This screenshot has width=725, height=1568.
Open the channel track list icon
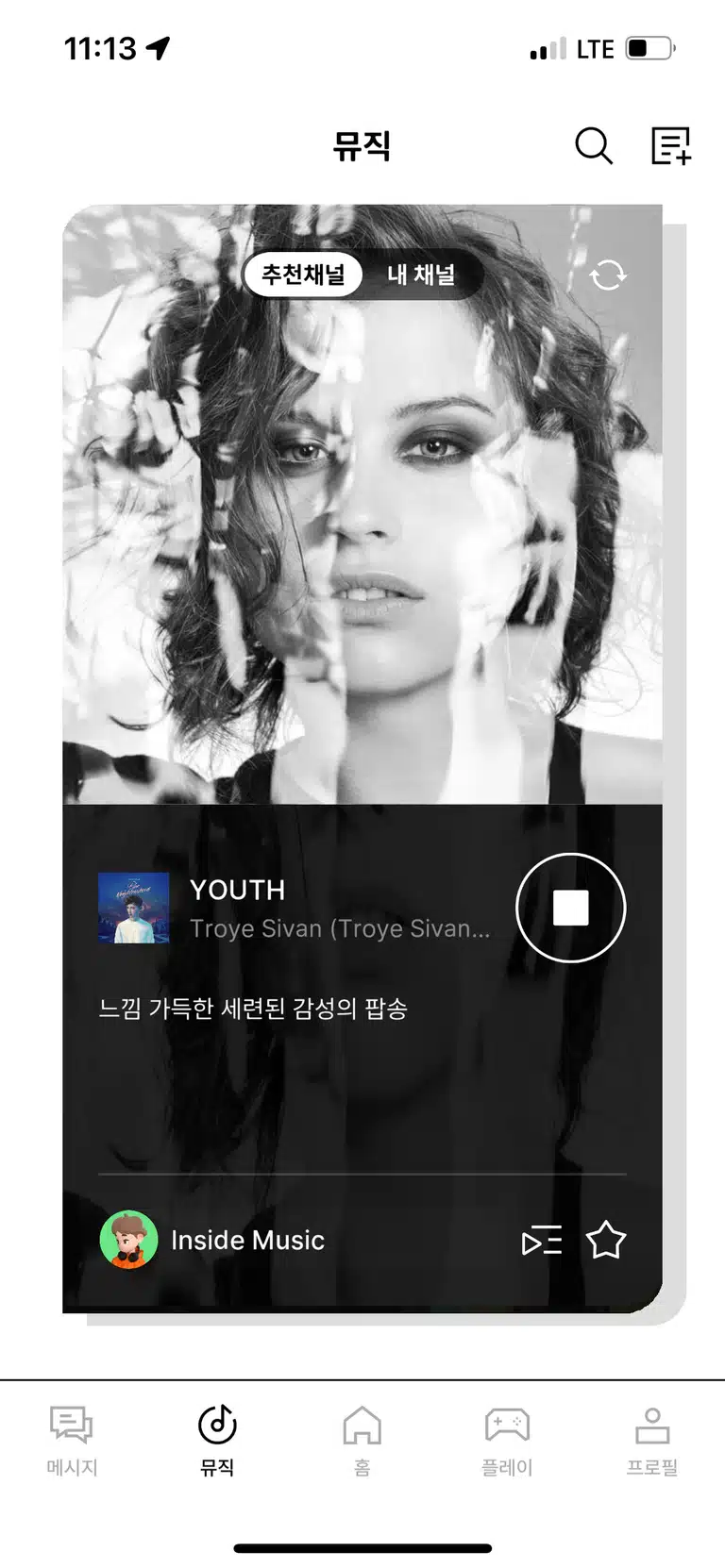(x=542, y=1241)
